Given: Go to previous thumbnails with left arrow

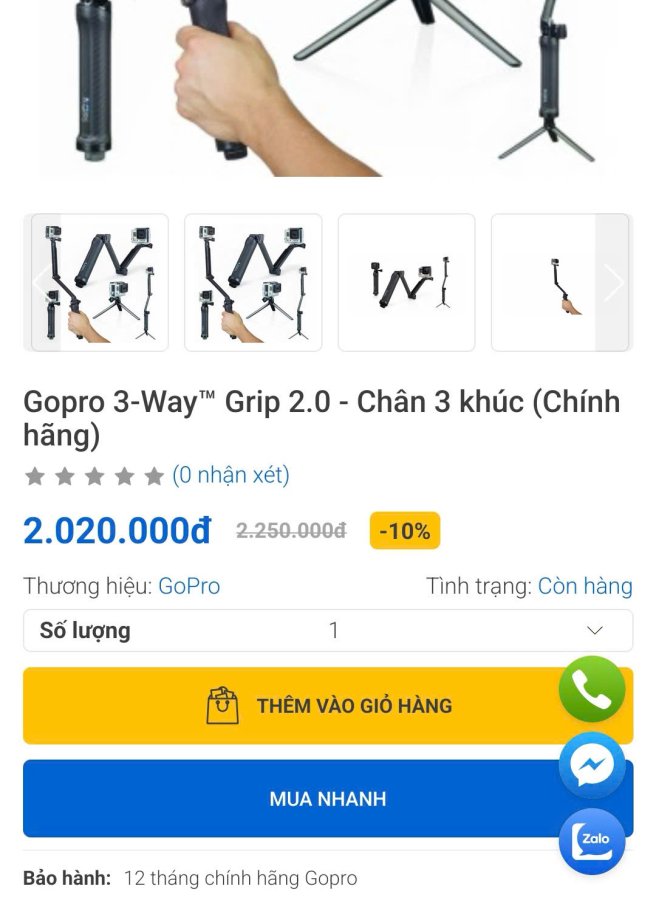Looking at the screenshot, I should (x=40, y=283).
